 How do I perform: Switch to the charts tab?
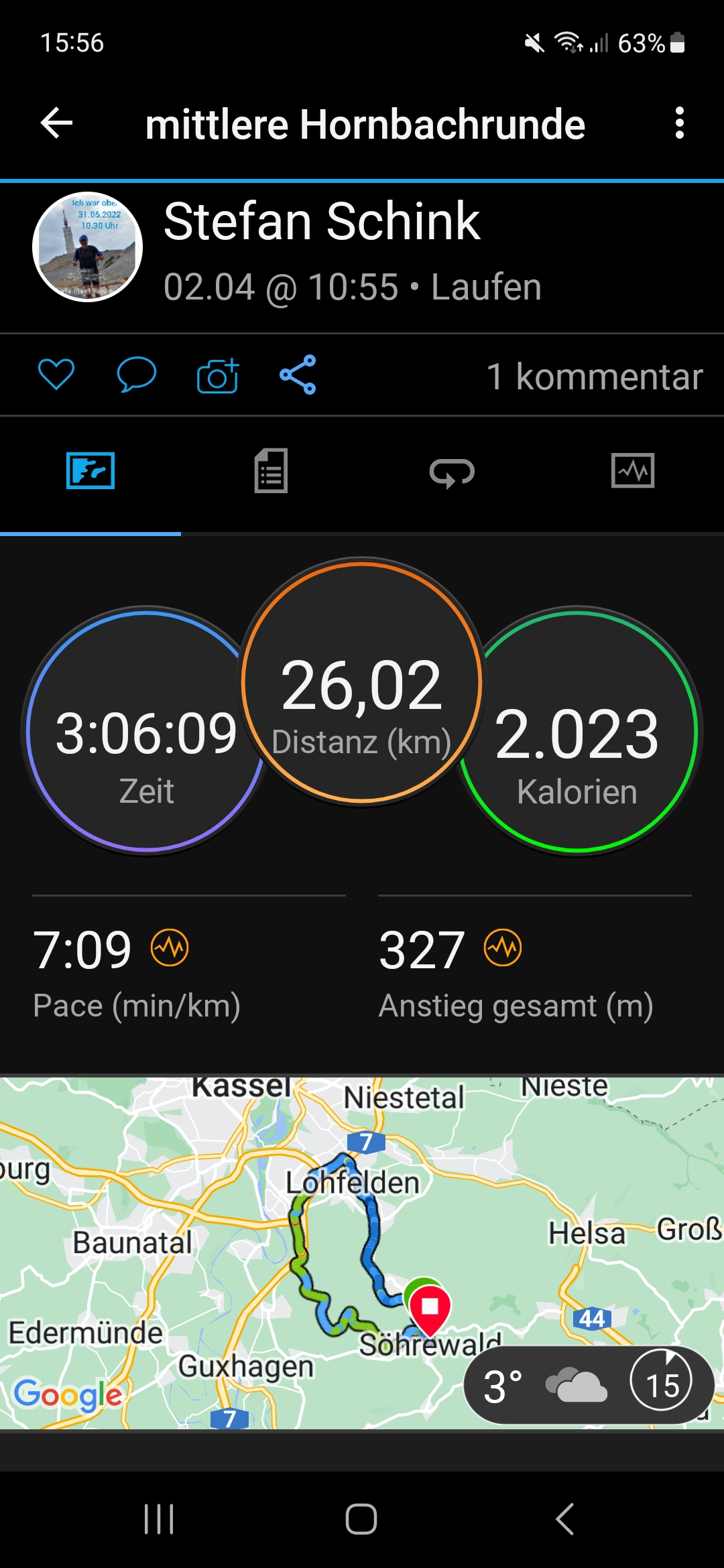pos(633,471)
